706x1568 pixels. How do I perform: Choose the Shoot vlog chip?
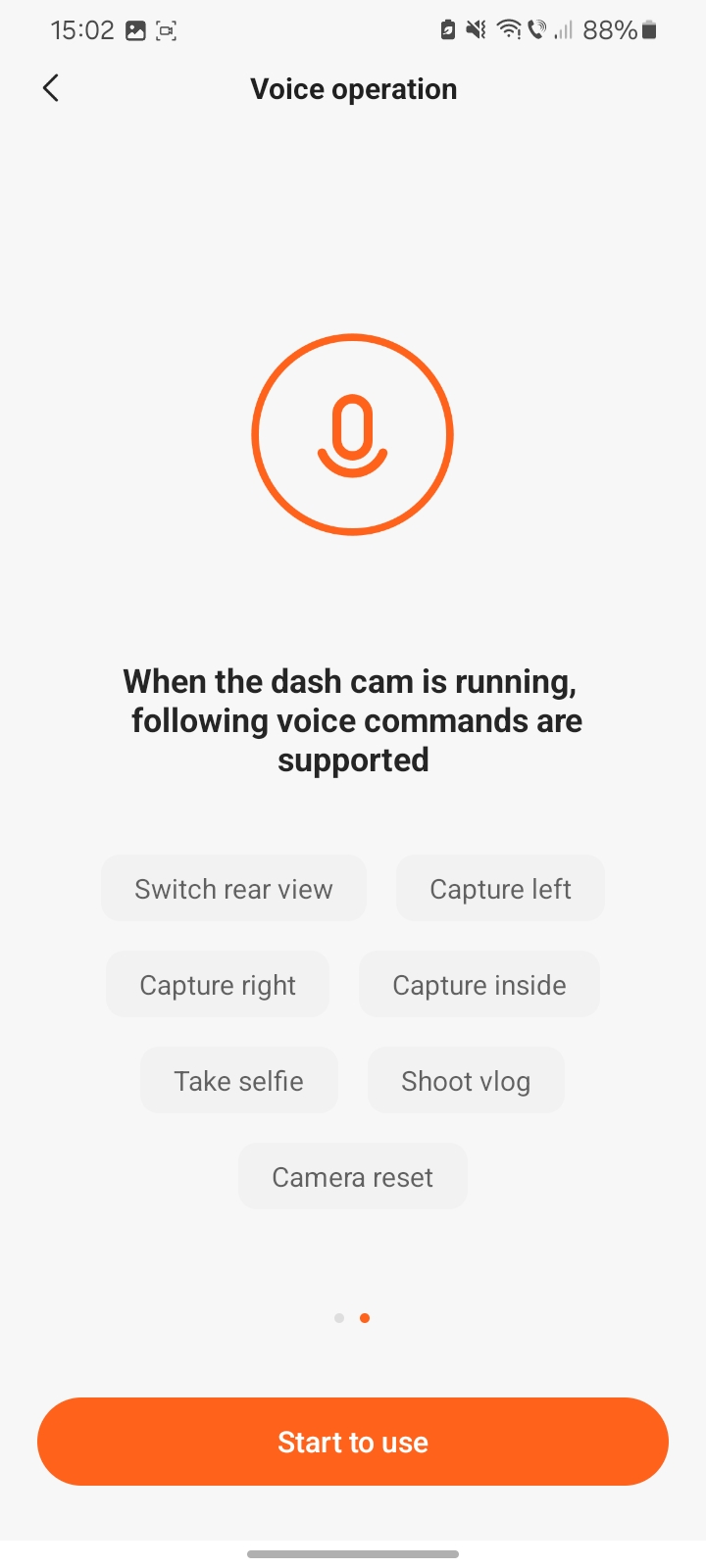[x=466, y=1081]
